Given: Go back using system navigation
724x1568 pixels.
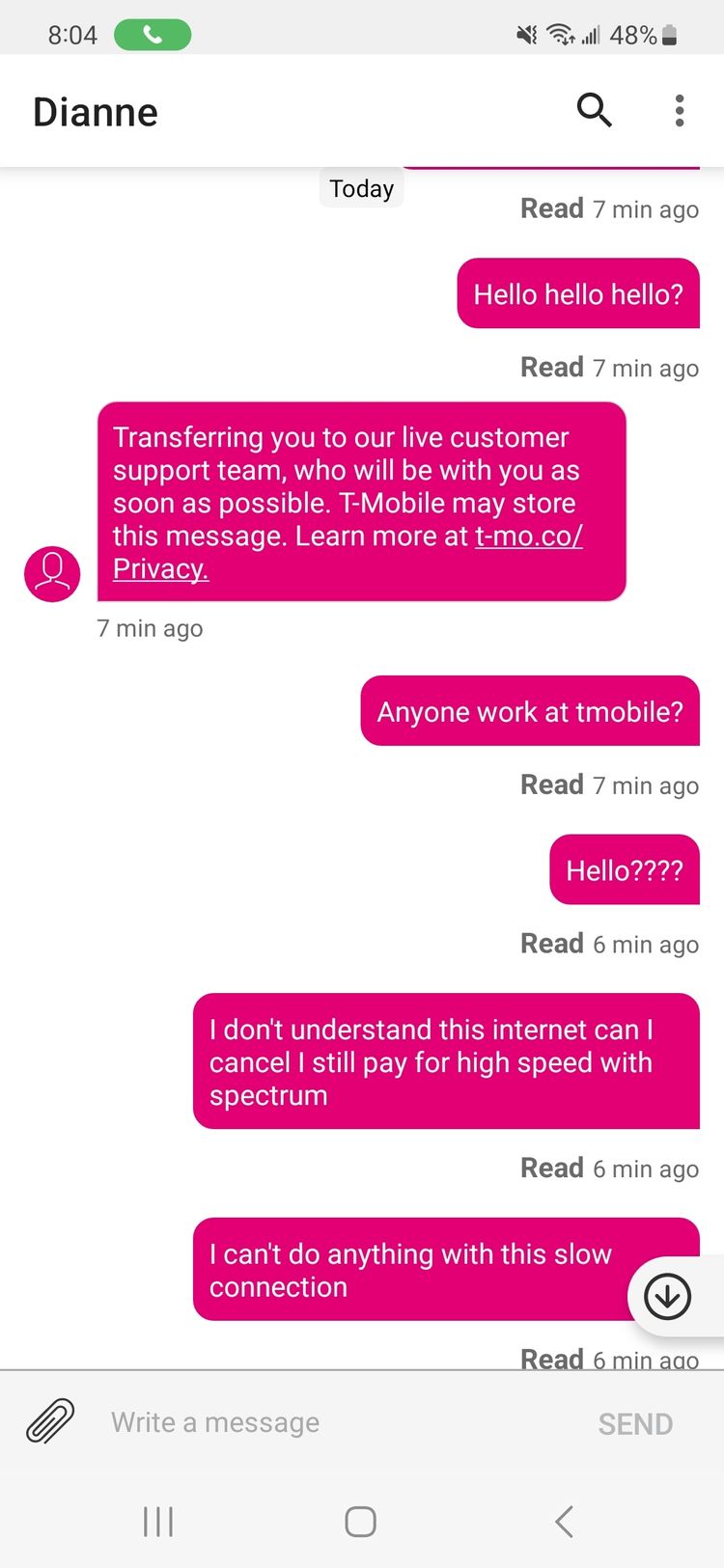Looking at the screenshot, I should (565, 1522).
